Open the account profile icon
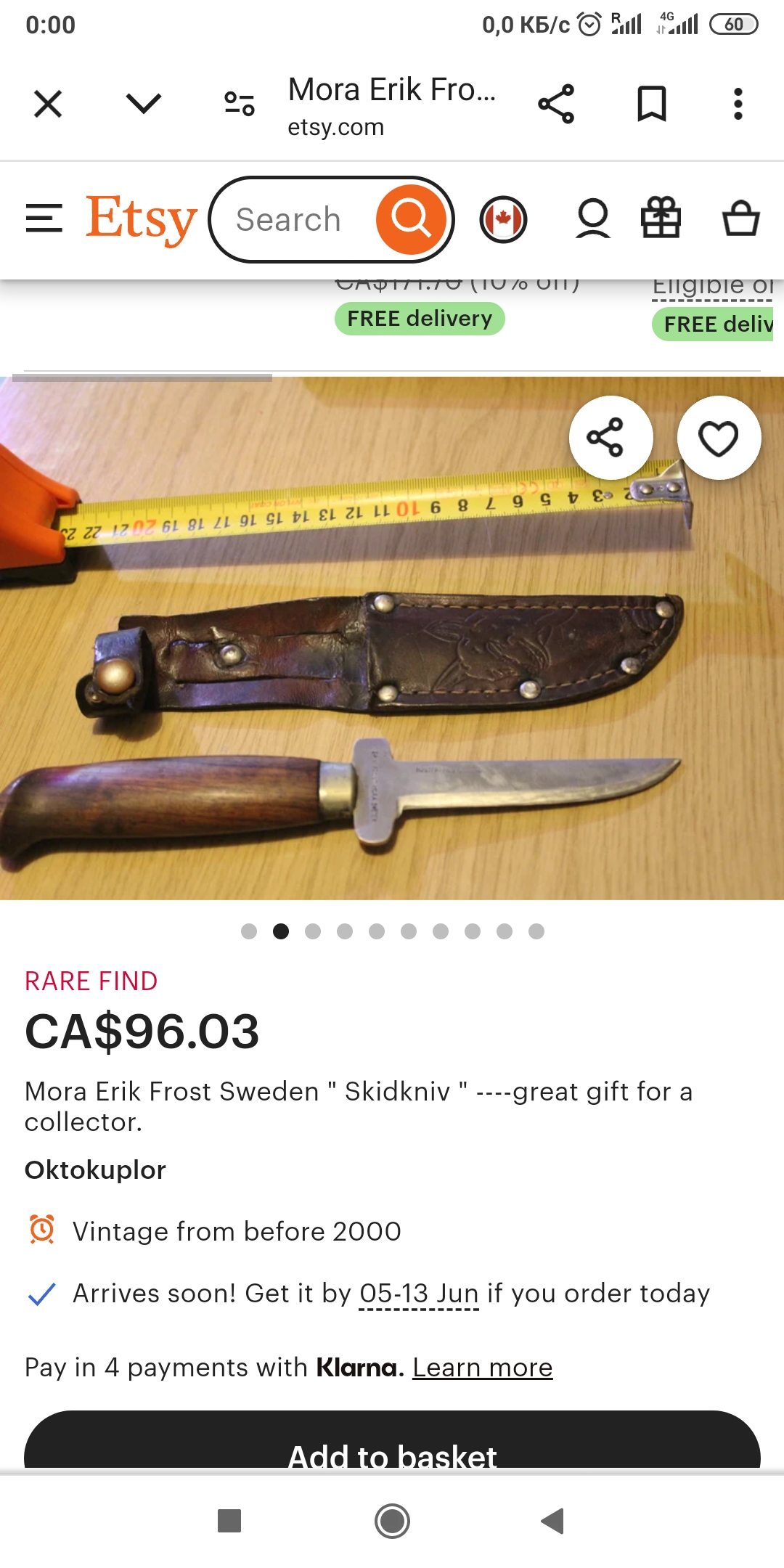This screenshot has width=784, height=1568. (x=593, y=219)
